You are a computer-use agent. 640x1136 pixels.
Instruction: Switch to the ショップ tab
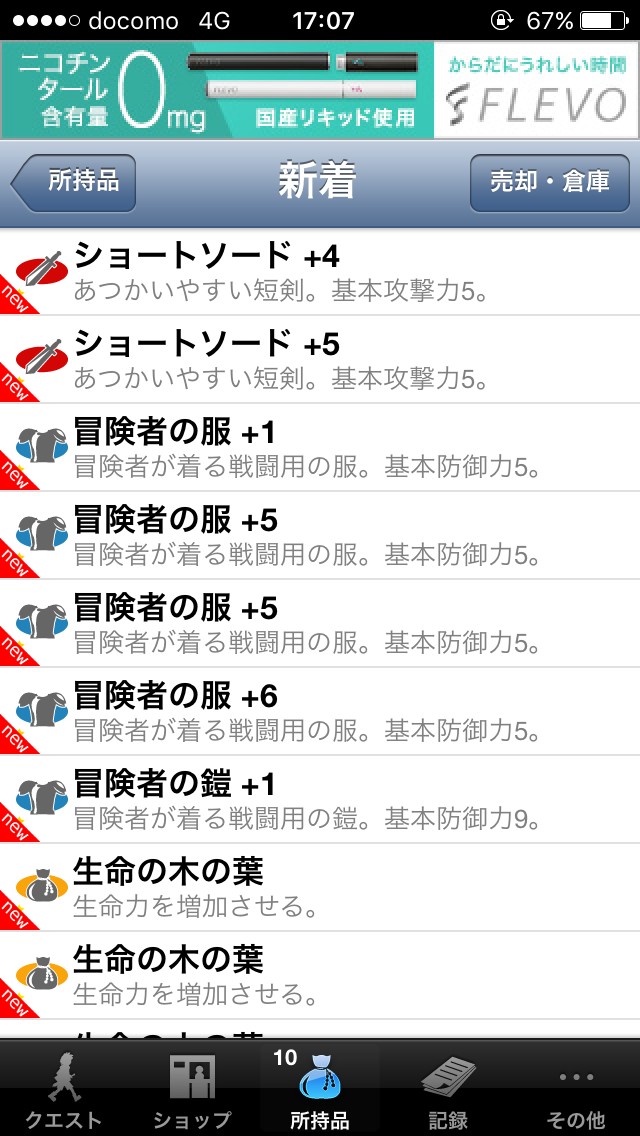[192, 1090]
